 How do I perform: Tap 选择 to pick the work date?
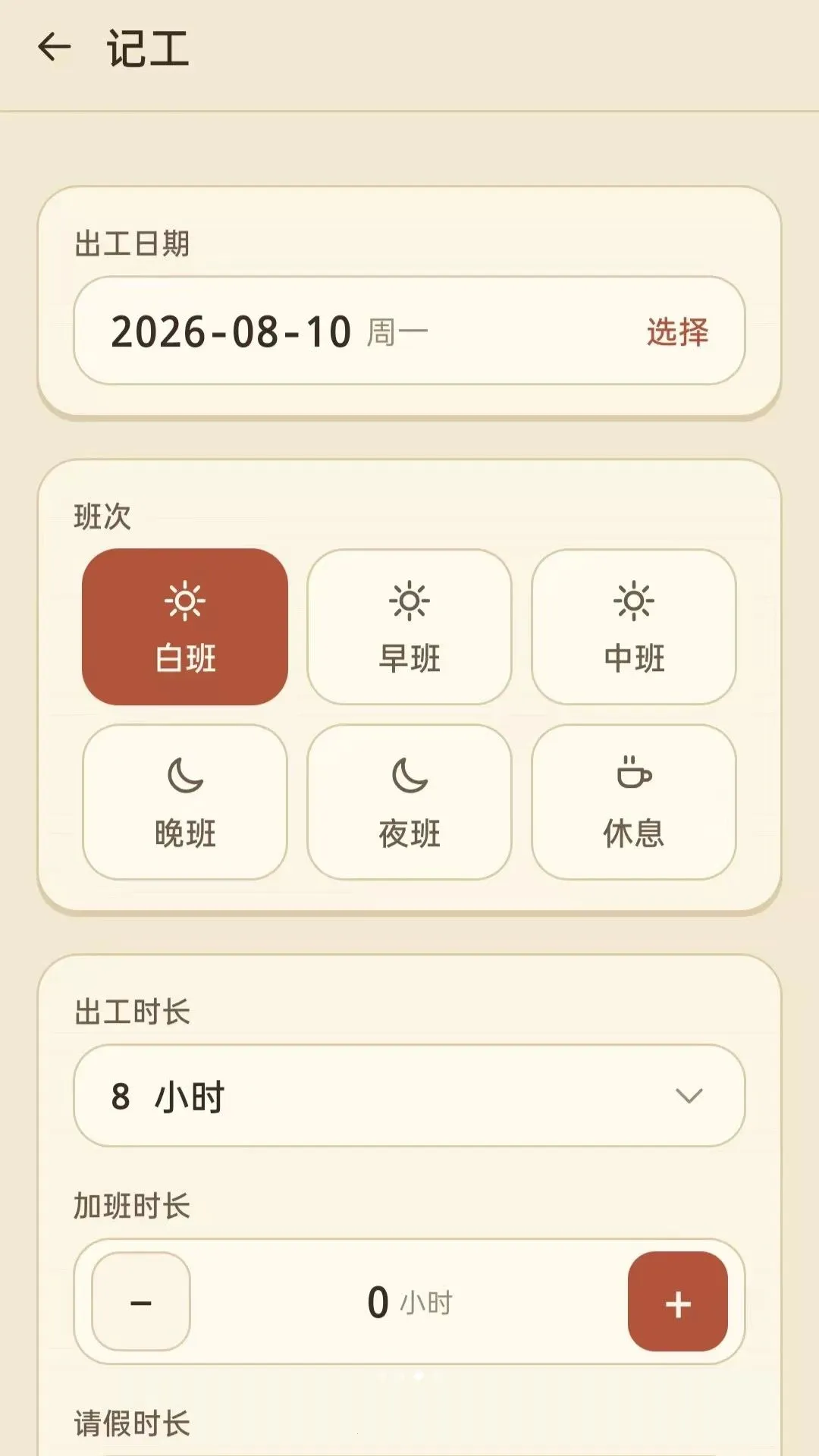tap(677, 332)
